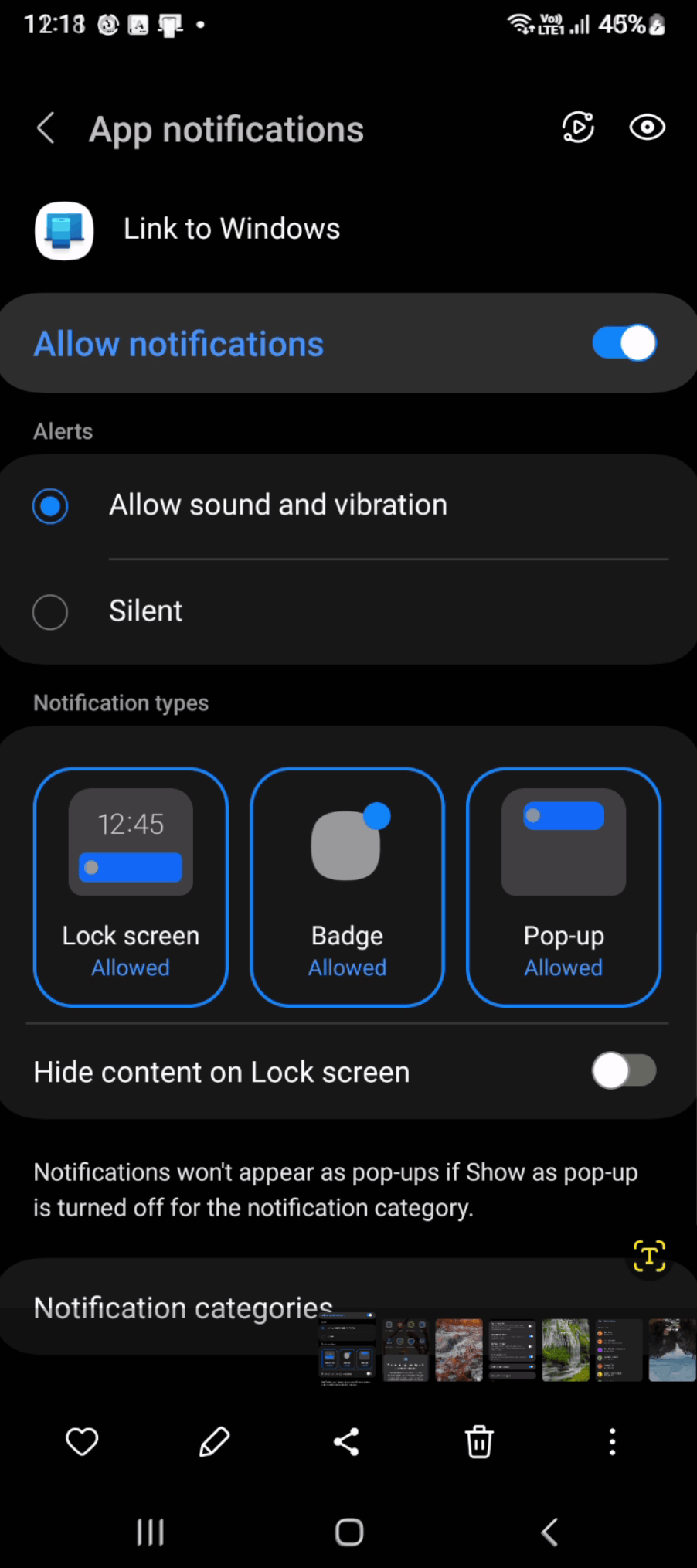697x1568 pixels.
Task: Tap the play icon next to the eye
Action: (578, 128)
